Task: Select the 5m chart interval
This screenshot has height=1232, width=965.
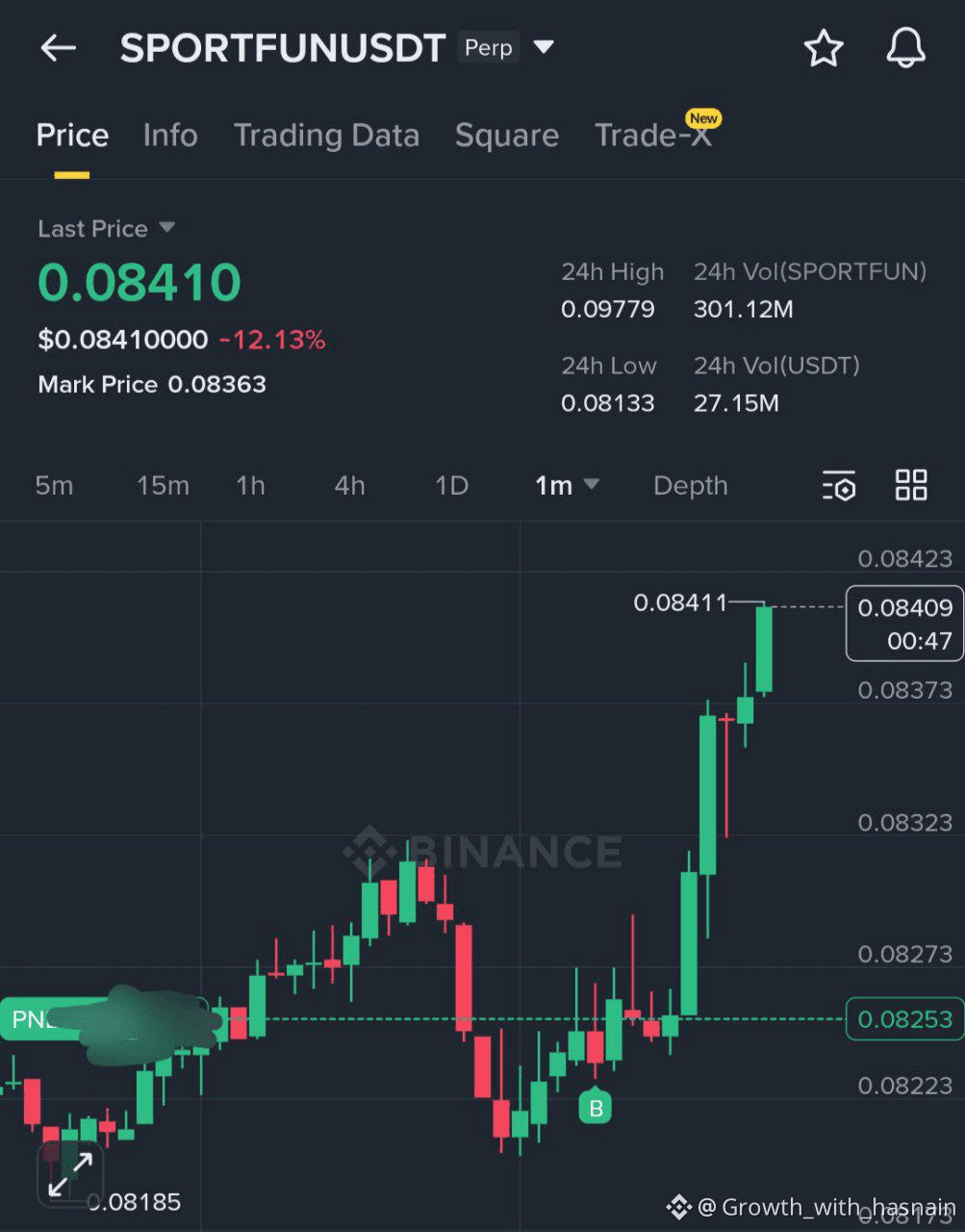Action: (x=54, y=485)
